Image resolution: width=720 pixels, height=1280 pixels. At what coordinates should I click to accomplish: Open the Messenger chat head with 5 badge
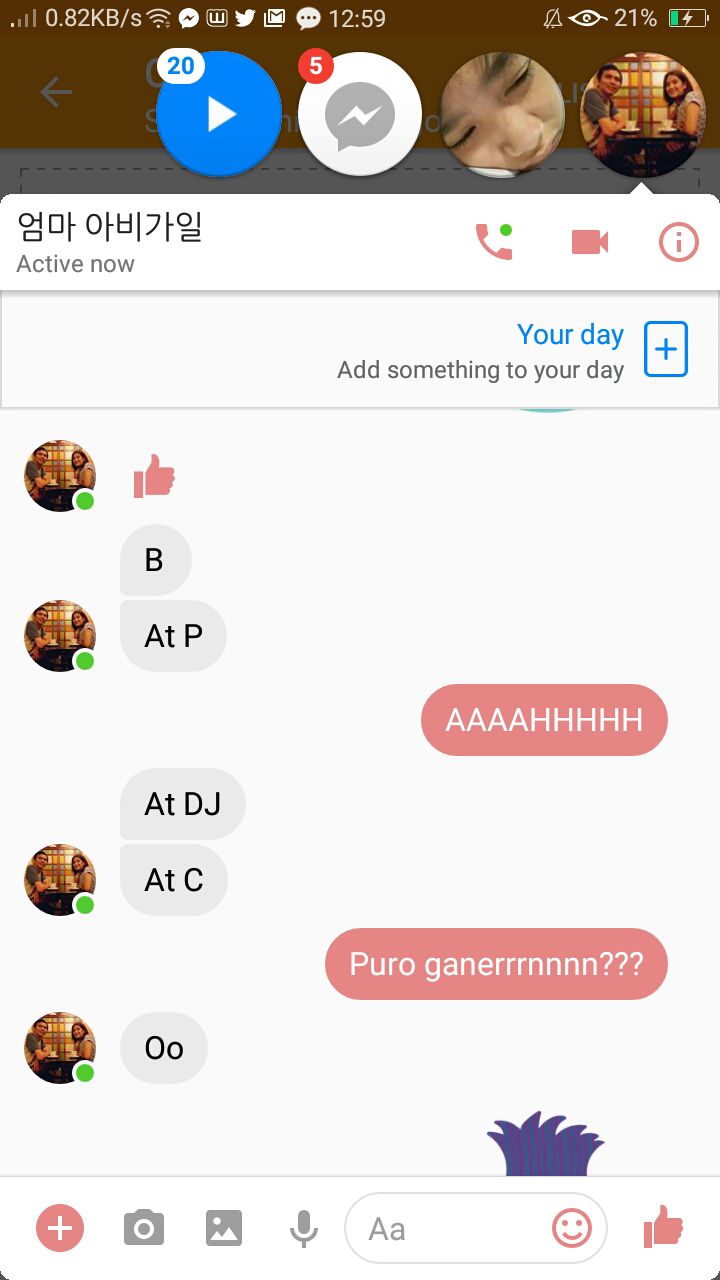359,114
